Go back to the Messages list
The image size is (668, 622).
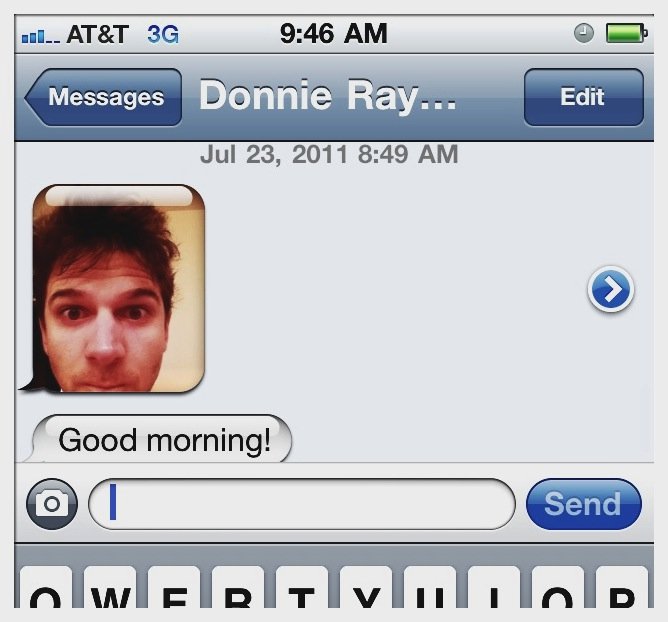pos(104,97)
